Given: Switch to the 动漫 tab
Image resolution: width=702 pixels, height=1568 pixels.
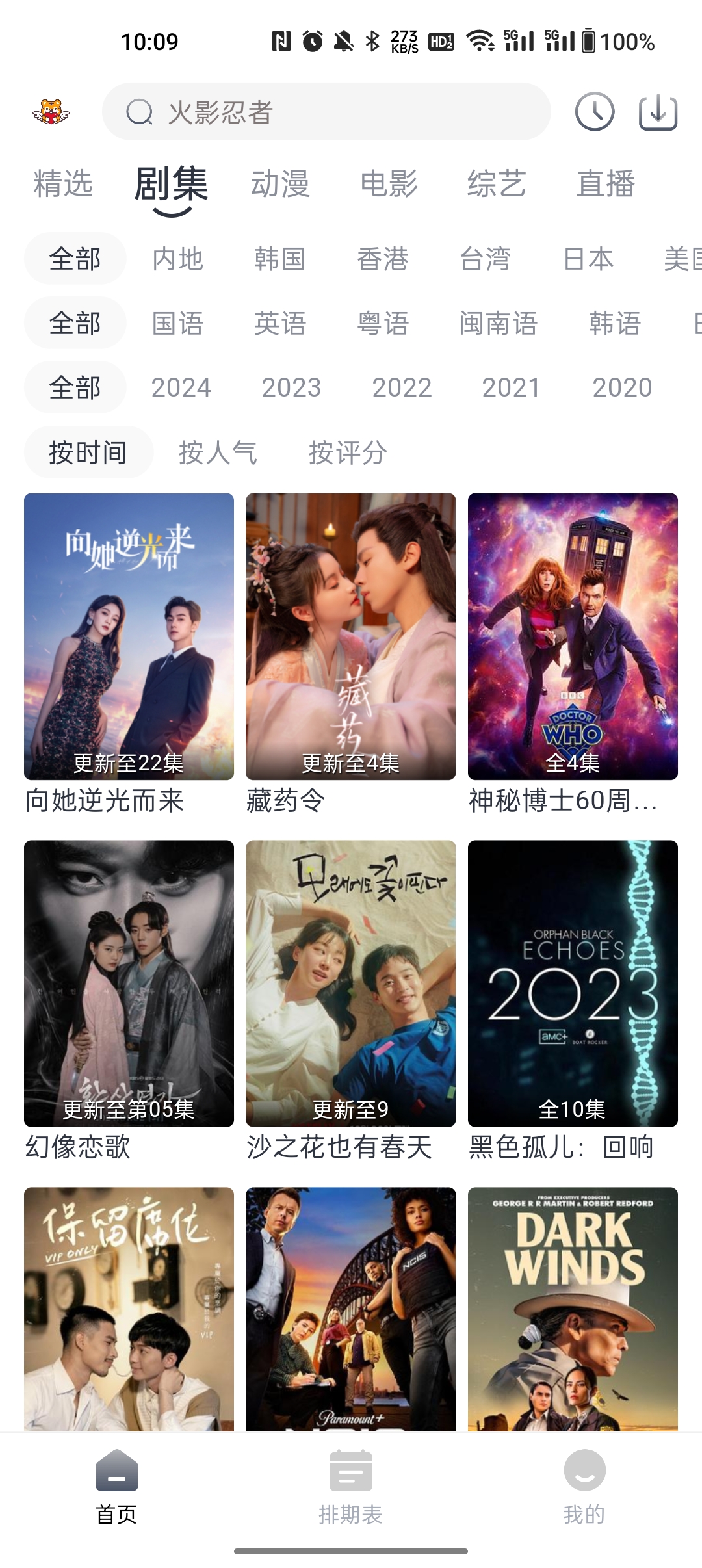Looking at the screenshot, I should pyautogui.click(x=281, y=184).
